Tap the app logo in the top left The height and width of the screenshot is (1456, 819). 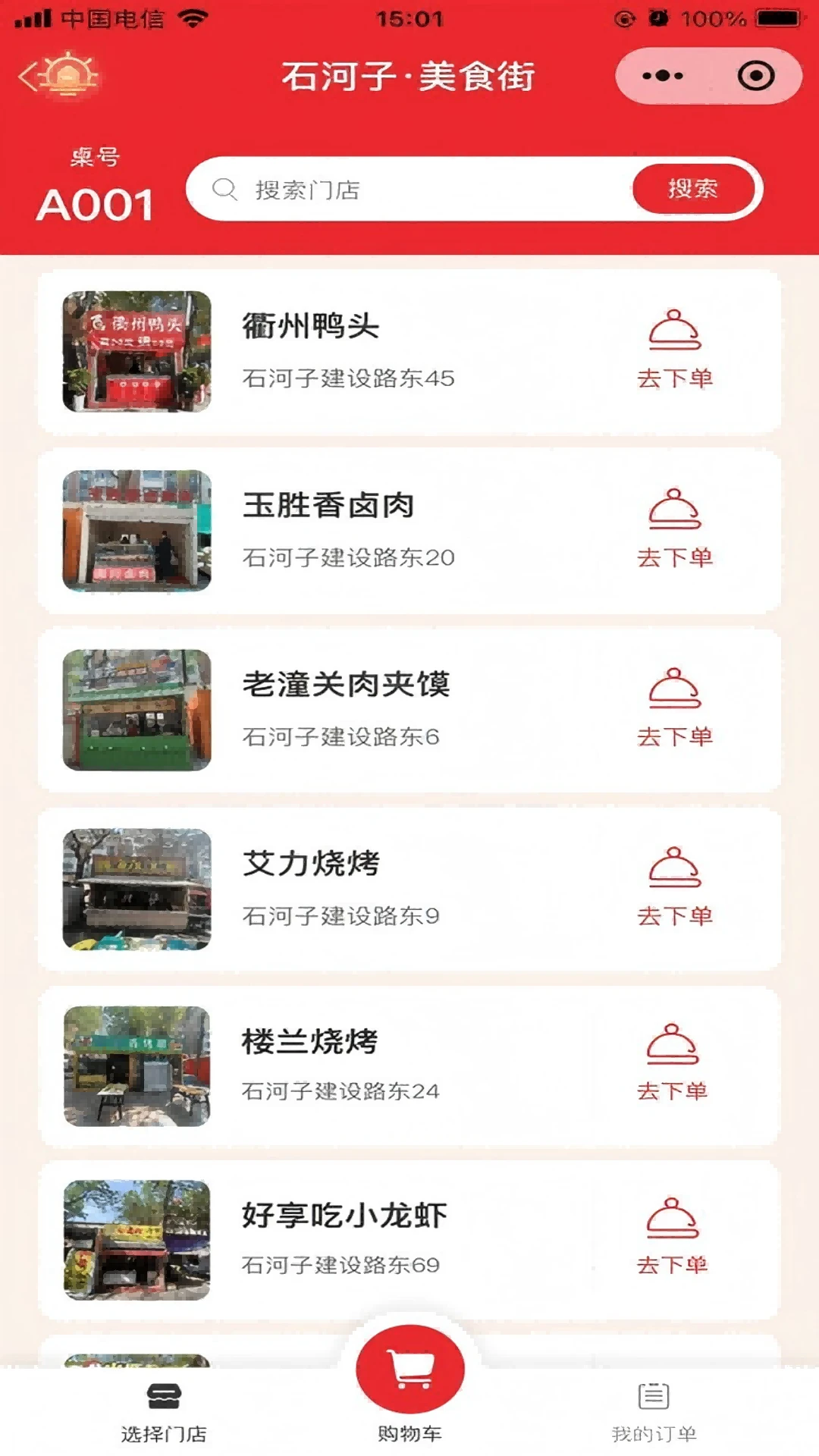point(68,76)
